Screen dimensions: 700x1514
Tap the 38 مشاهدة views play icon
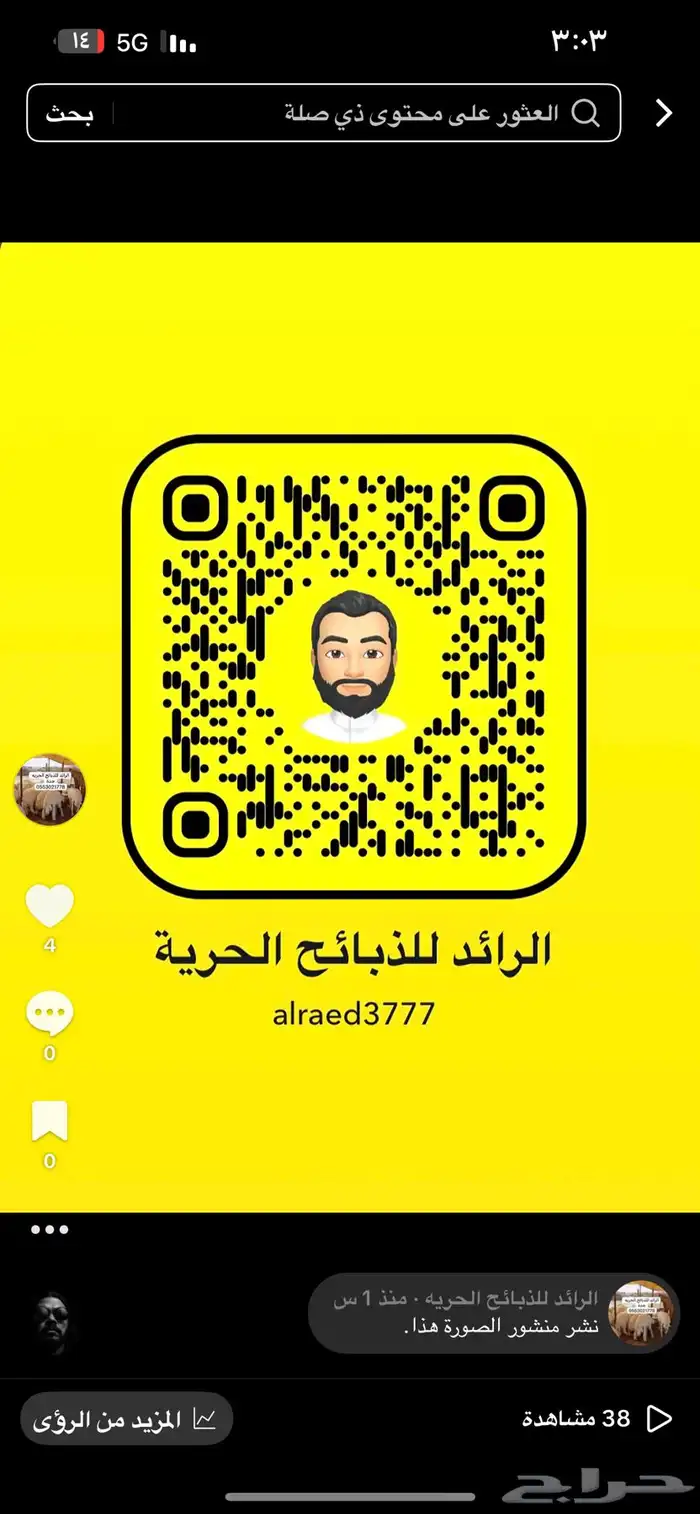coord(659,1418)
